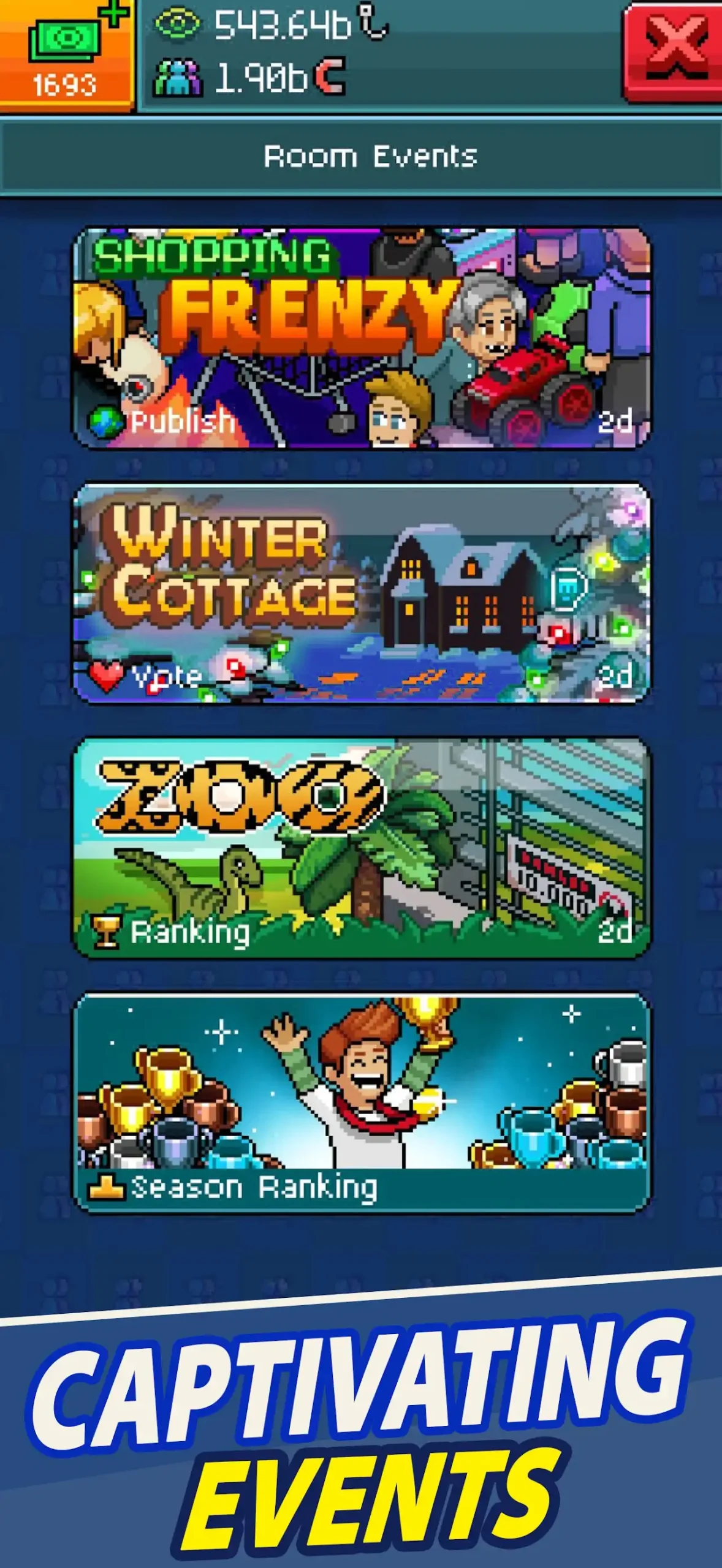Open the Shopping Frenzy publish event

(362, 337)
